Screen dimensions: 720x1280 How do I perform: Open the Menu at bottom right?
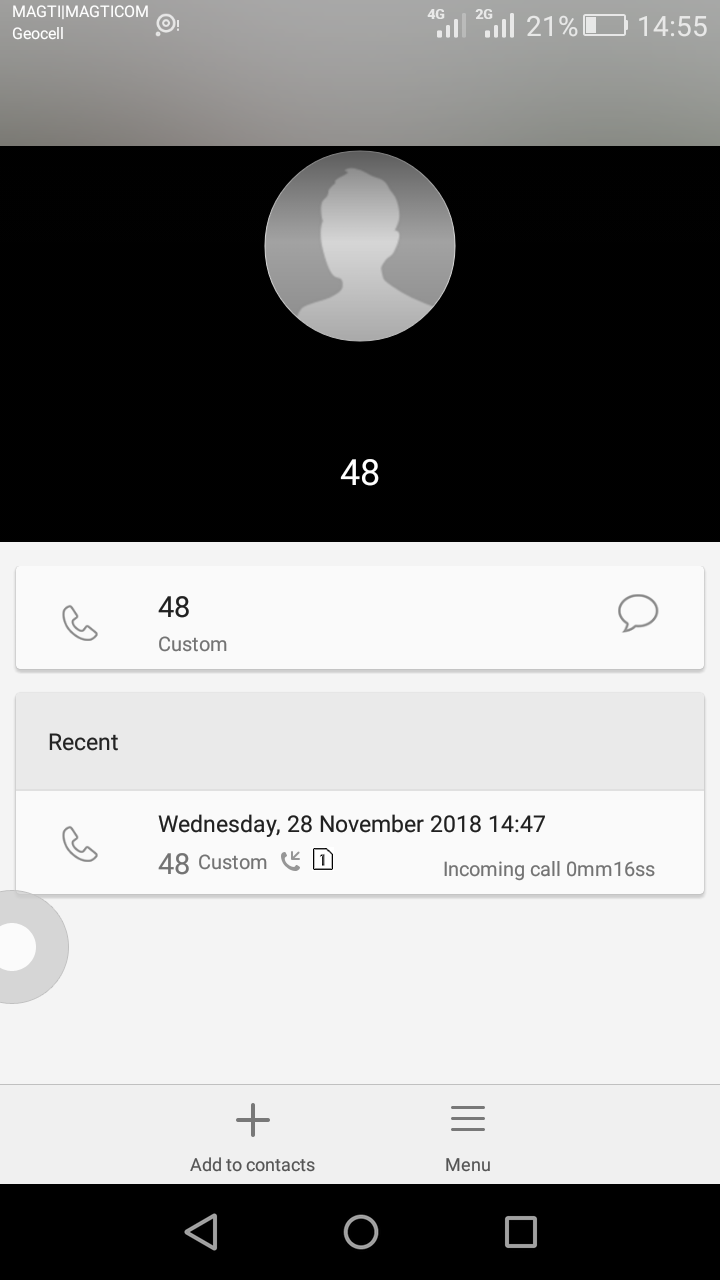(x=467, y=1135)
